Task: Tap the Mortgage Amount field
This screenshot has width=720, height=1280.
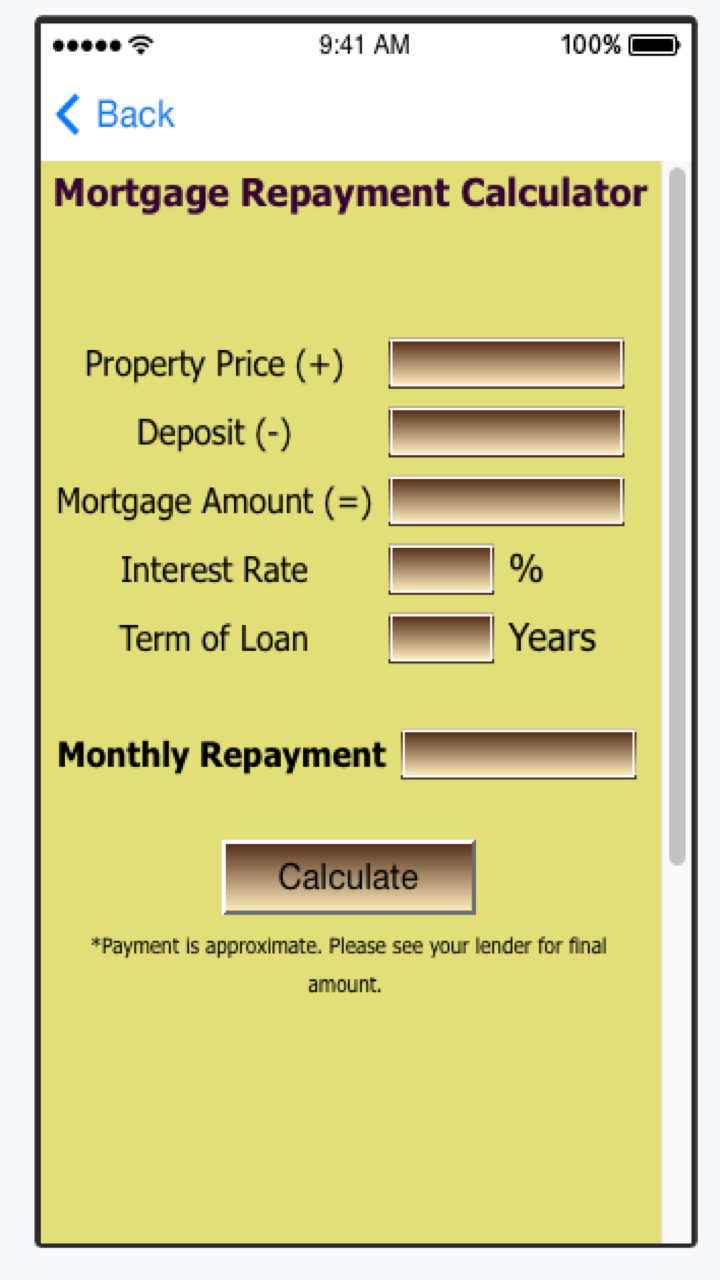Action: tap(506, 500)
